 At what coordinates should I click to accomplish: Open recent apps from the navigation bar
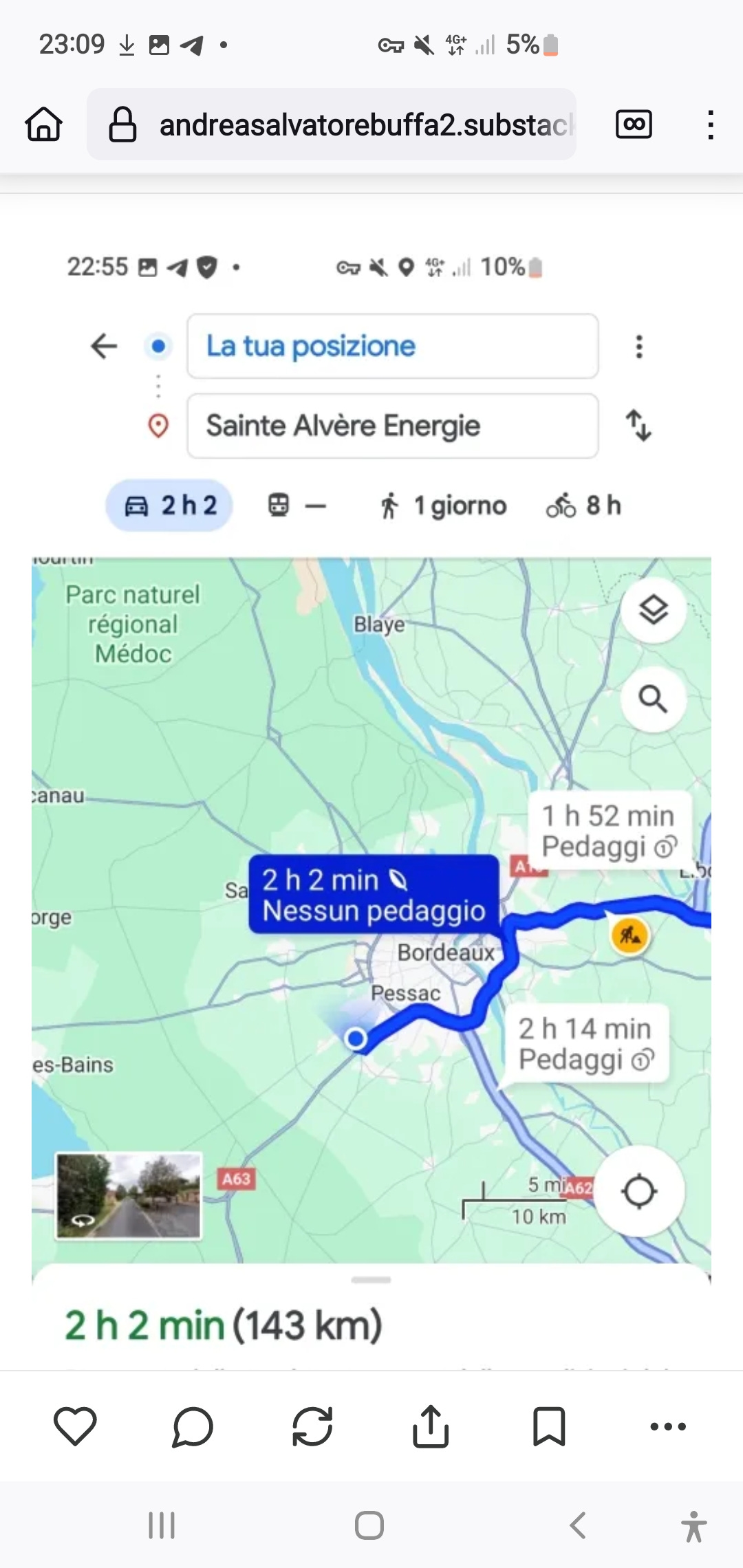162,1525
